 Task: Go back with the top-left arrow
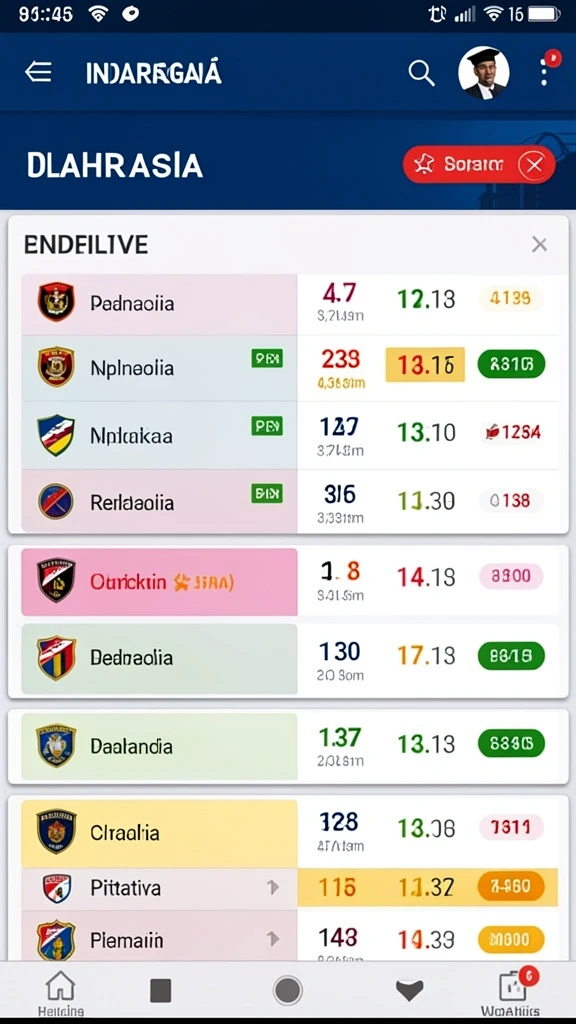[38, 72]
